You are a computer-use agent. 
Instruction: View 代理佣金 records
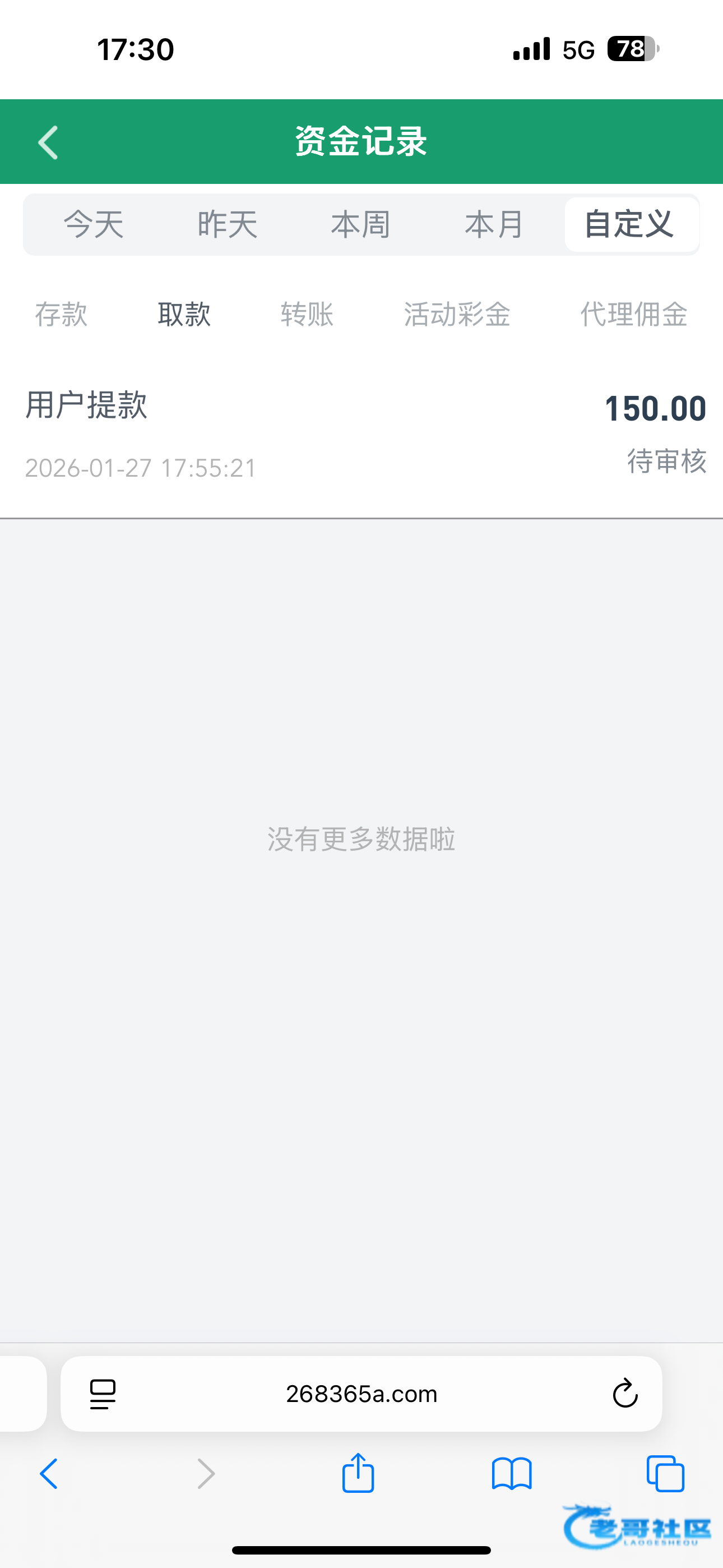pyautogui.click(x=633, y=315)
